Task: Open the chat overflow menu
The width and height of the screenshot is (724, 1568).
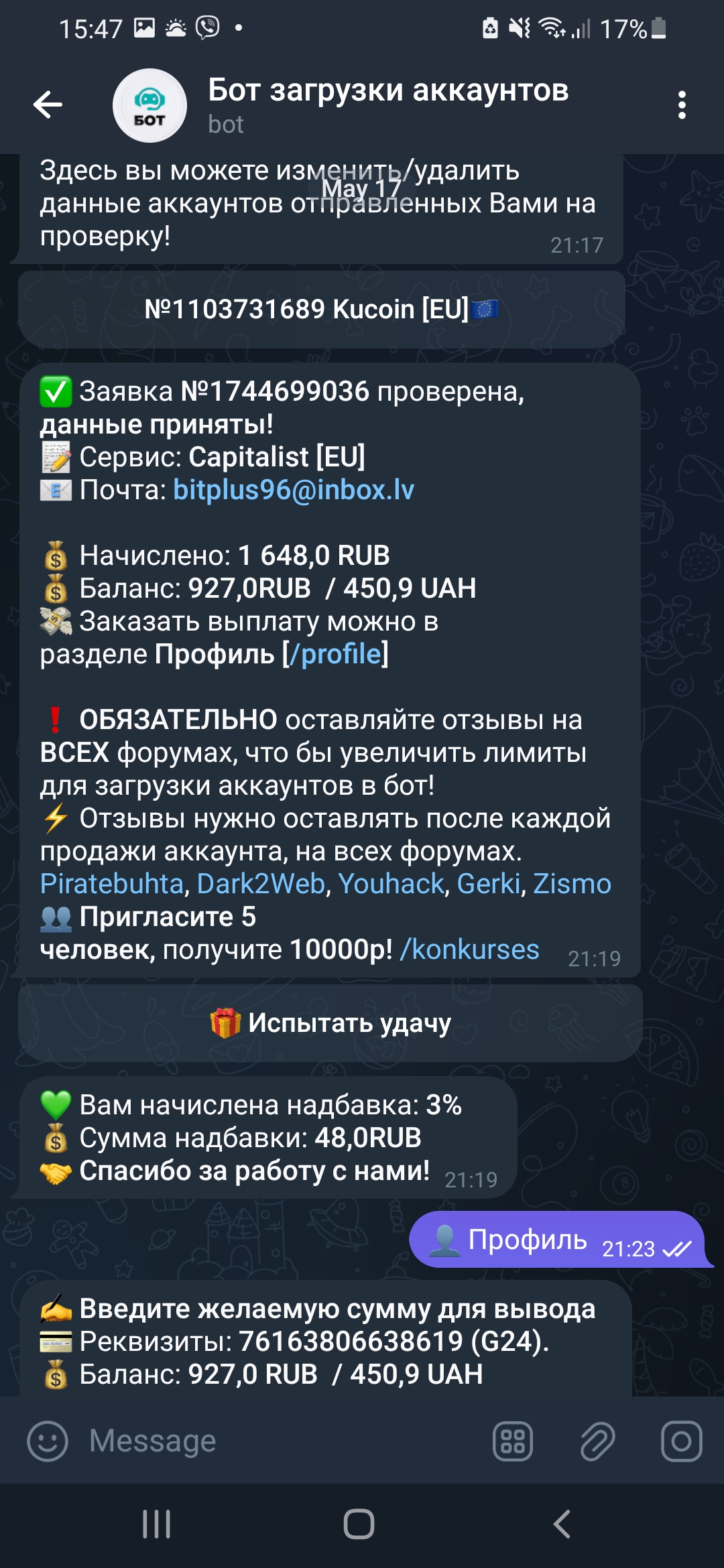Action: click(682, 105)
